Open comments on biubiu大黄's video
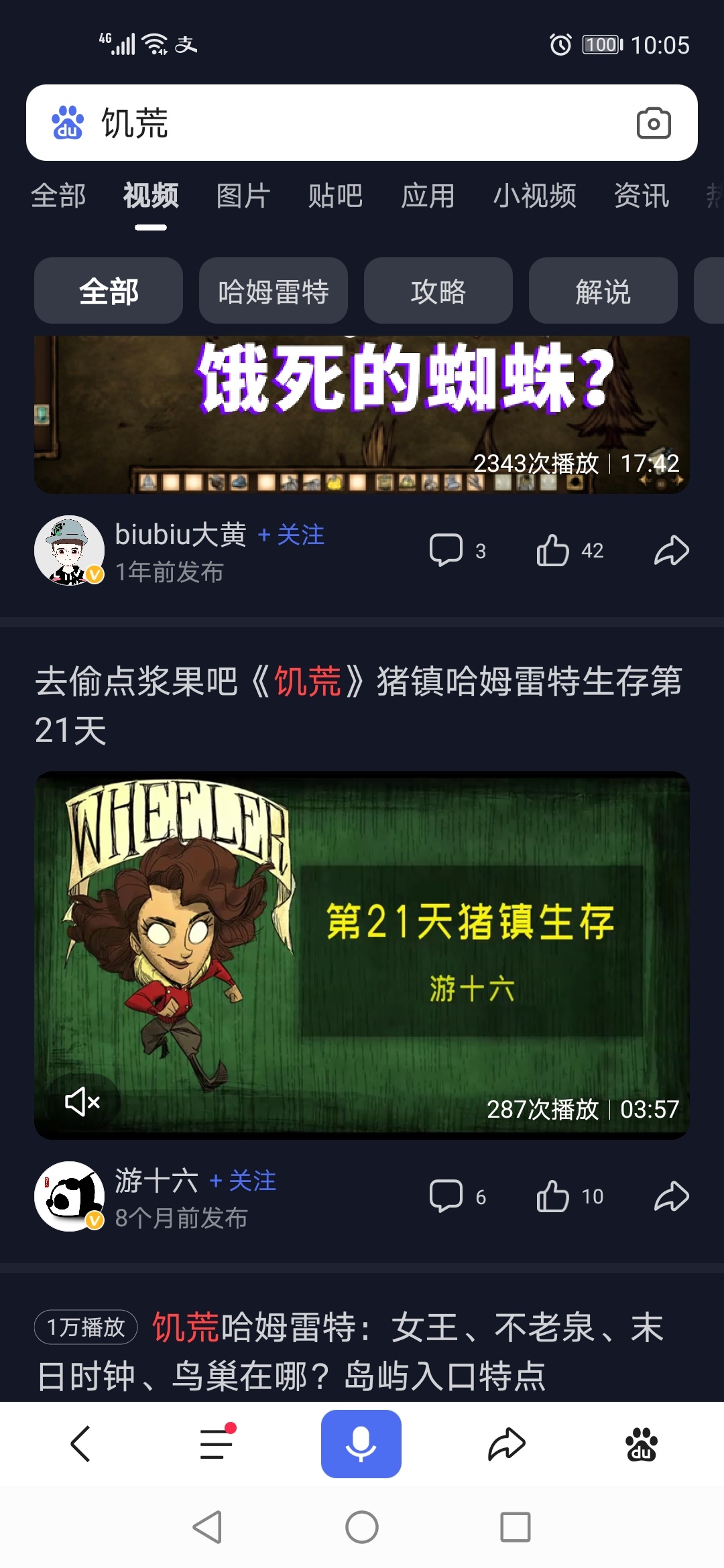Viewport: 724px width, 1568px height. (x=446, y=551)
